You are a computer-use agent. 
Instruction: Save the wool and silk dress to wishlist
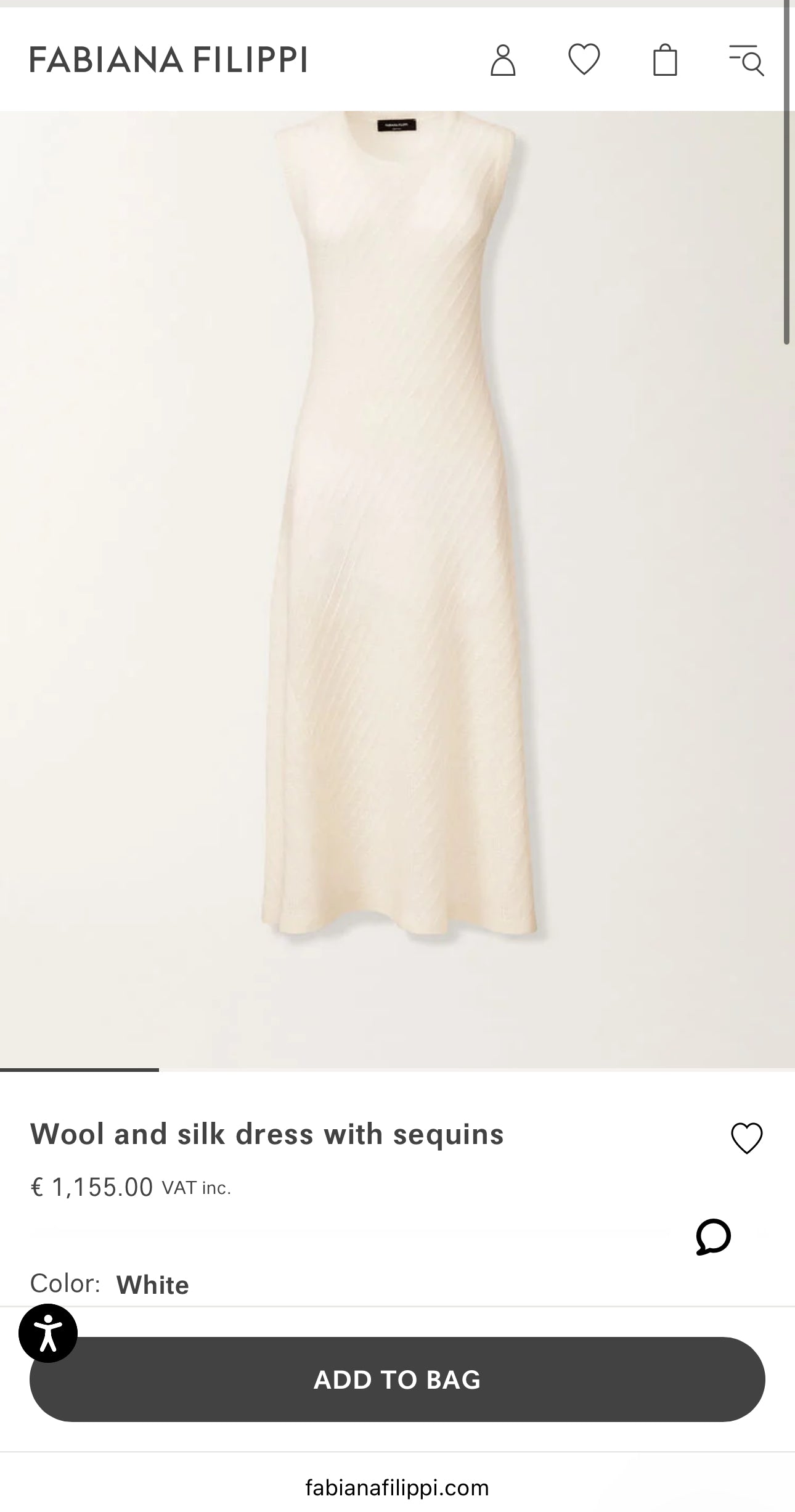[x=746, y=1138]
